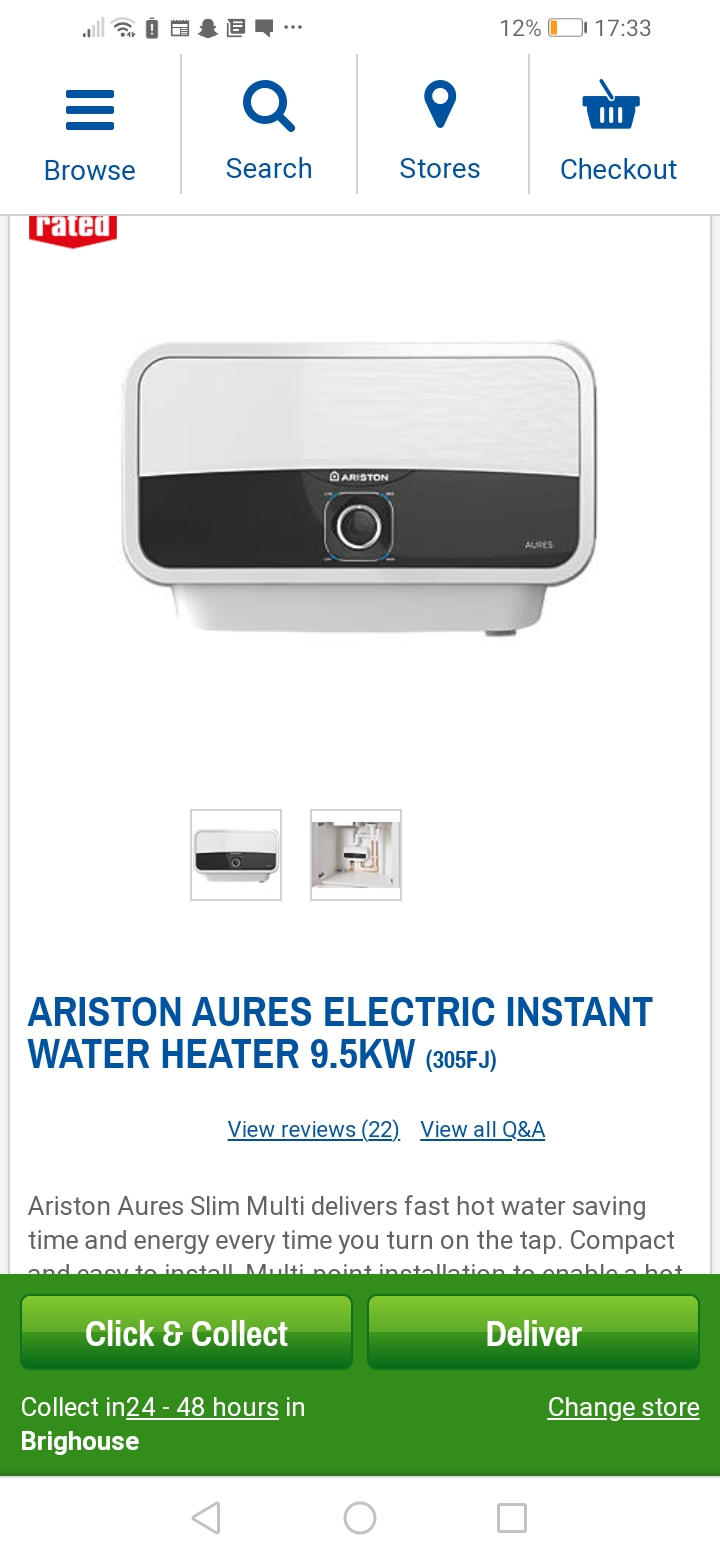720x1560 pixels.
Task: Choose Click & Collect
Action: [x=187, y=1333]
